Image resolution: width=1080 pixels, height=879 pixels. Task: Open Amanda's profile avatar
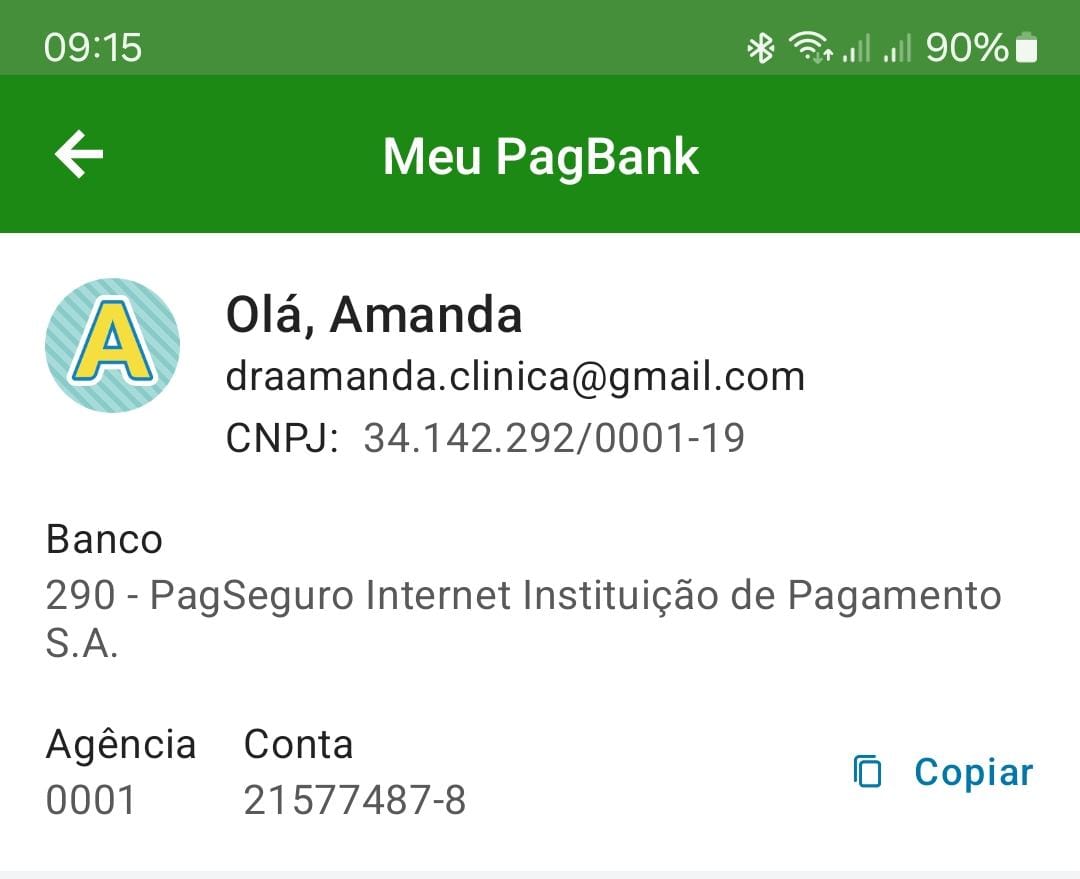click(x=113, y=345)
